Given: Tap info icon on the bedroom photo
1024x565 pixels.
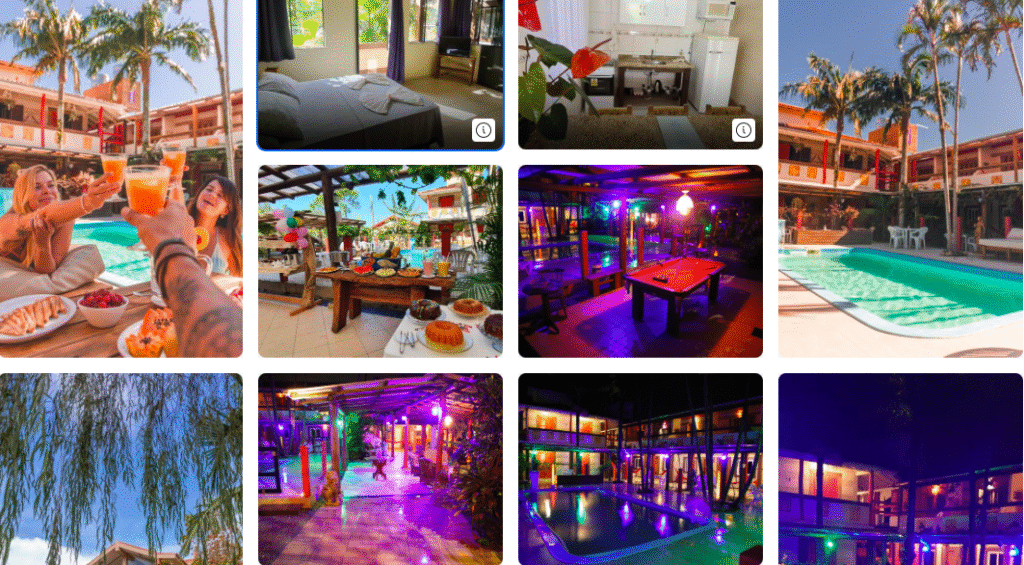Looking at the screenshot, I should click(x=483, y=130).
